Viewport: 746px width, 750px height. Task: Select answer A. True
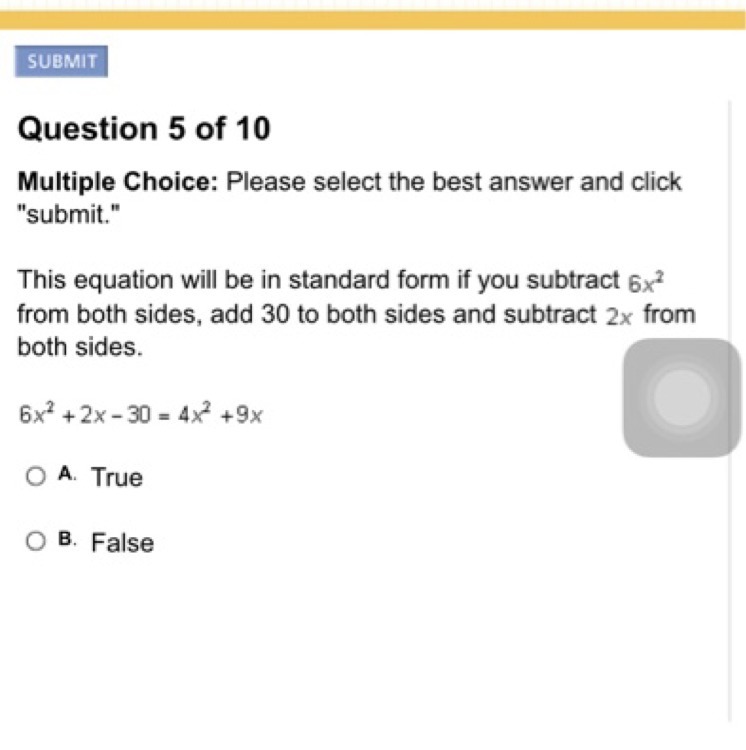point(36,477)
